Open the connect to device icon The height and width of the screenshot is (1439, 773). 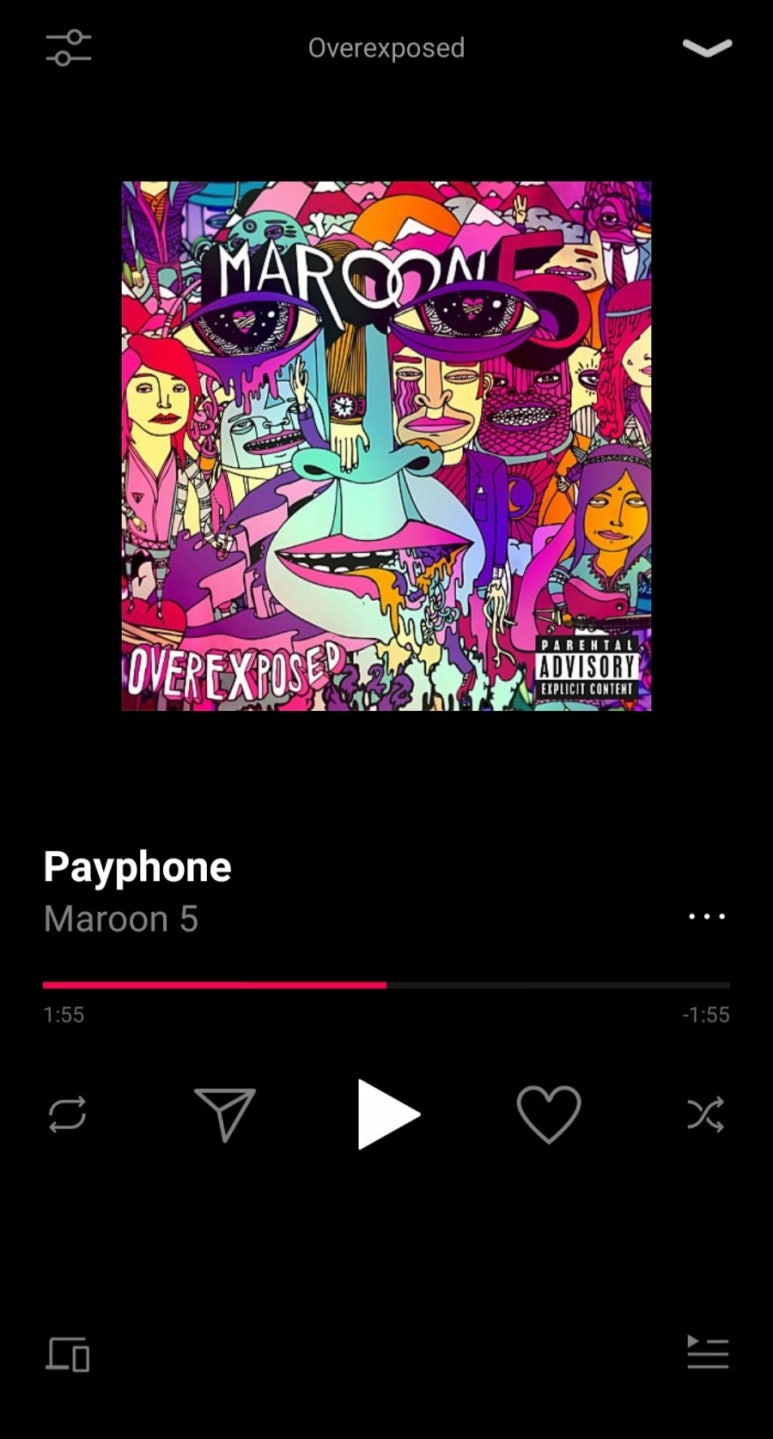(x=68, y=1354)
